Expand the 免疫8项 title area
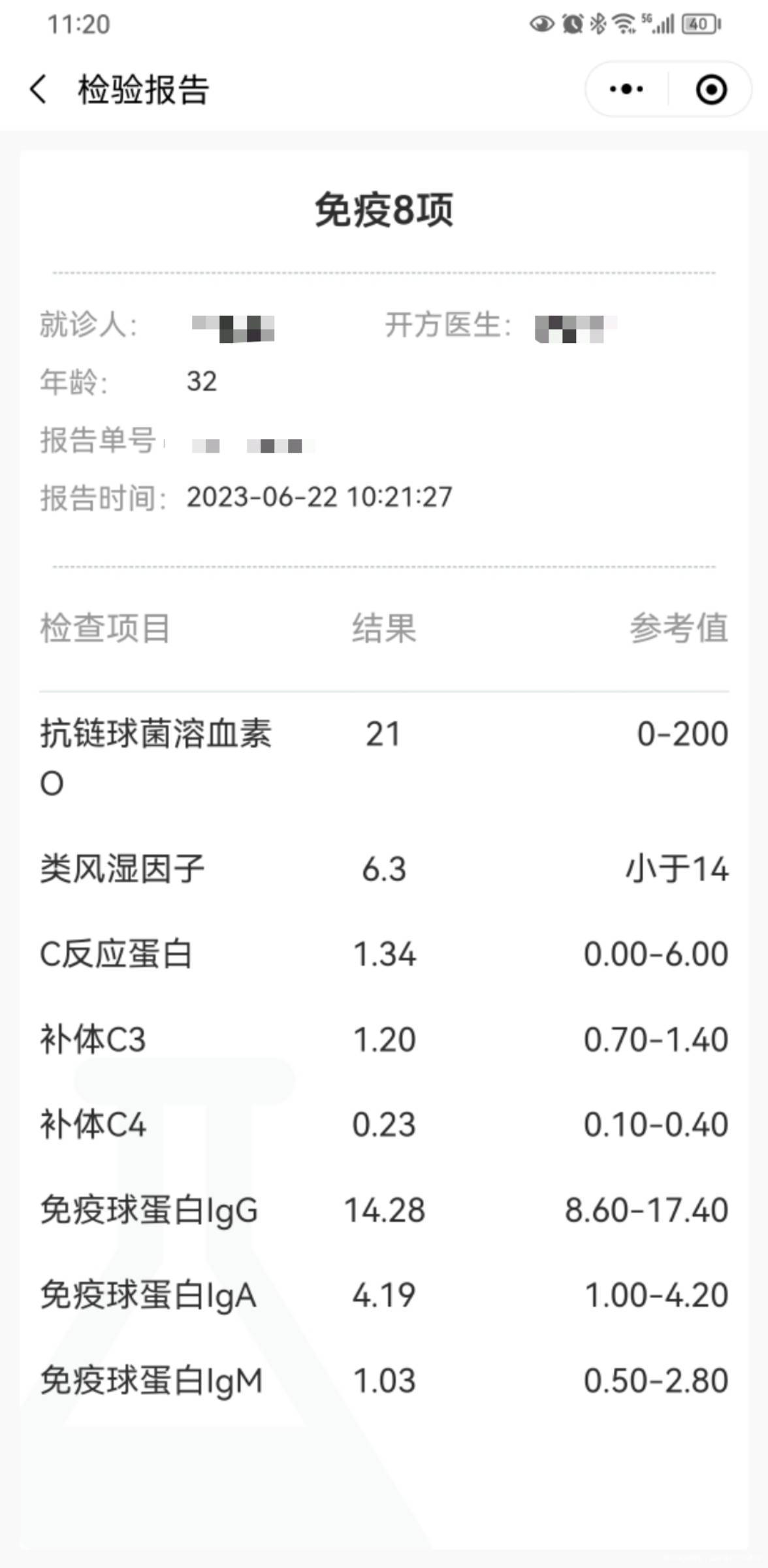This screenshot has height=1568, width=768. [x=384, y=208]
